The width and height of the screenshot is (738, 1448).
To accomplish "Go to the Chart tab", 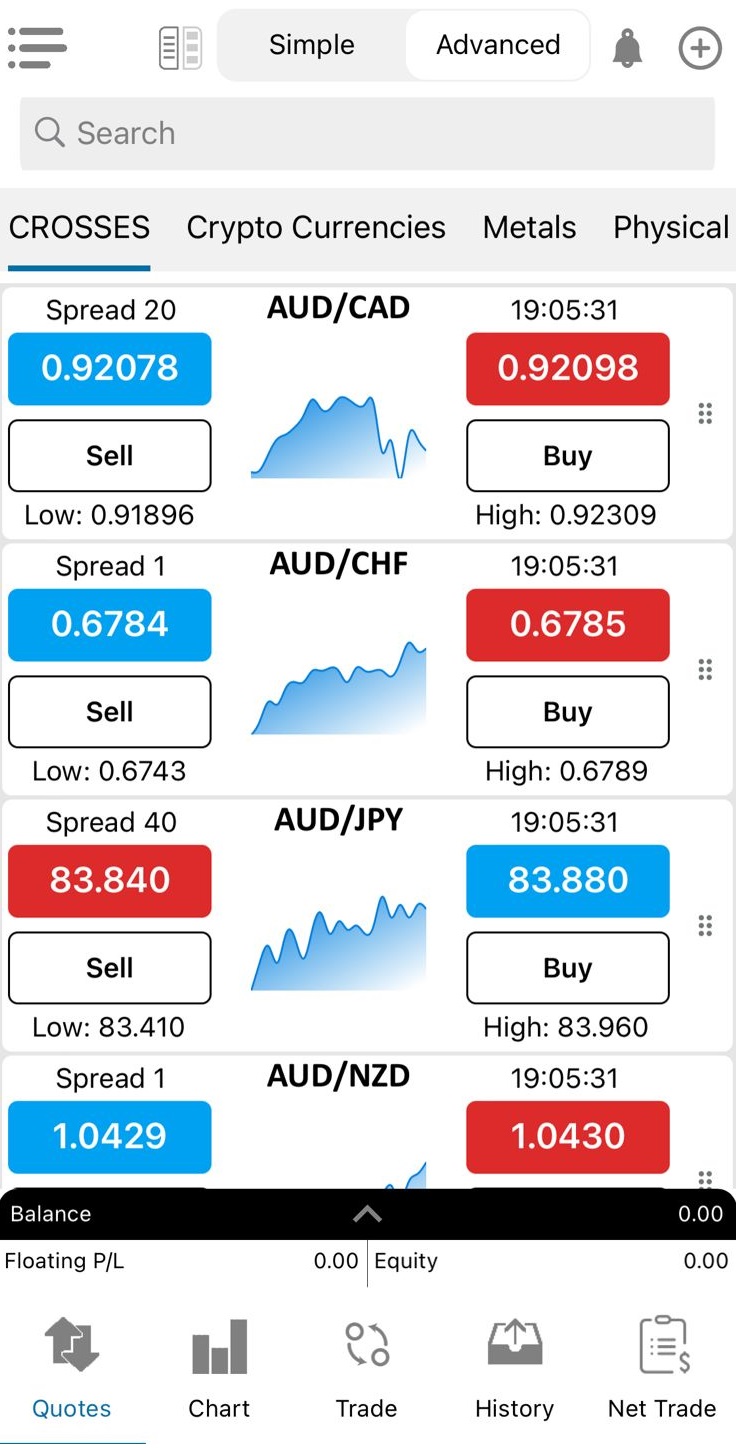I will [219, 1368].
